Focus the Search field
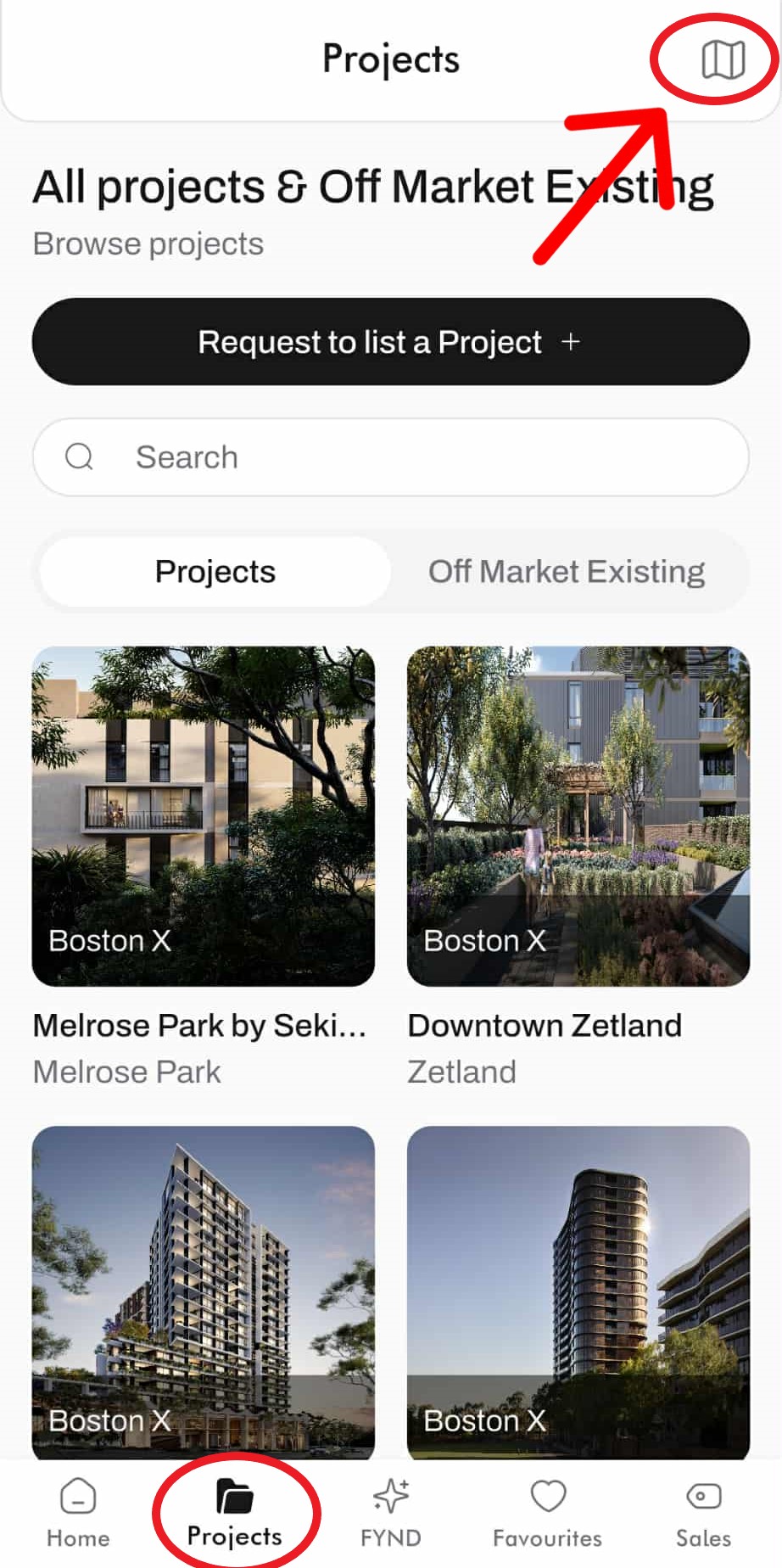This screenshot has height=1568, width=782. [390, 457]
